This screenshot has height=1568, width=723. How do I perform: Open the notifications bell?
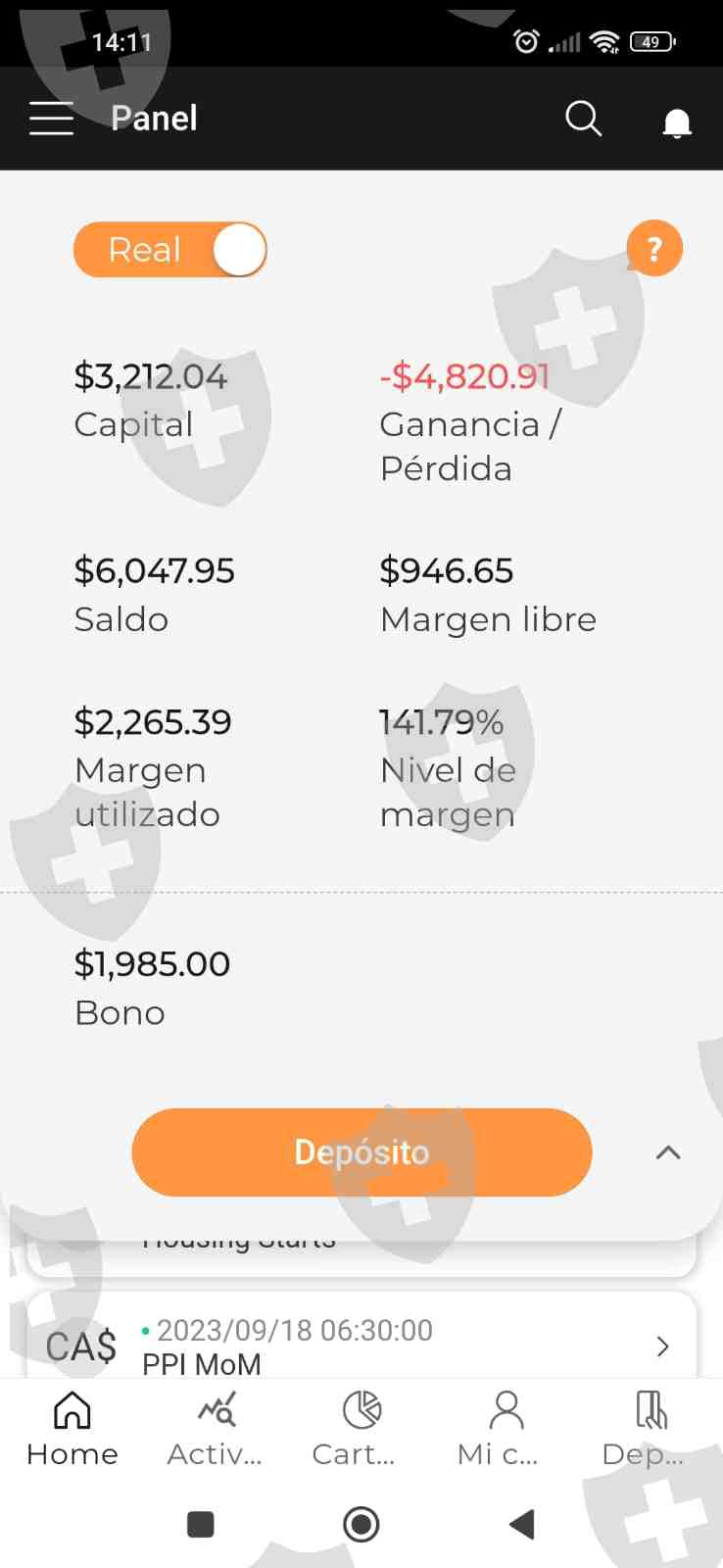coord(677,122)
